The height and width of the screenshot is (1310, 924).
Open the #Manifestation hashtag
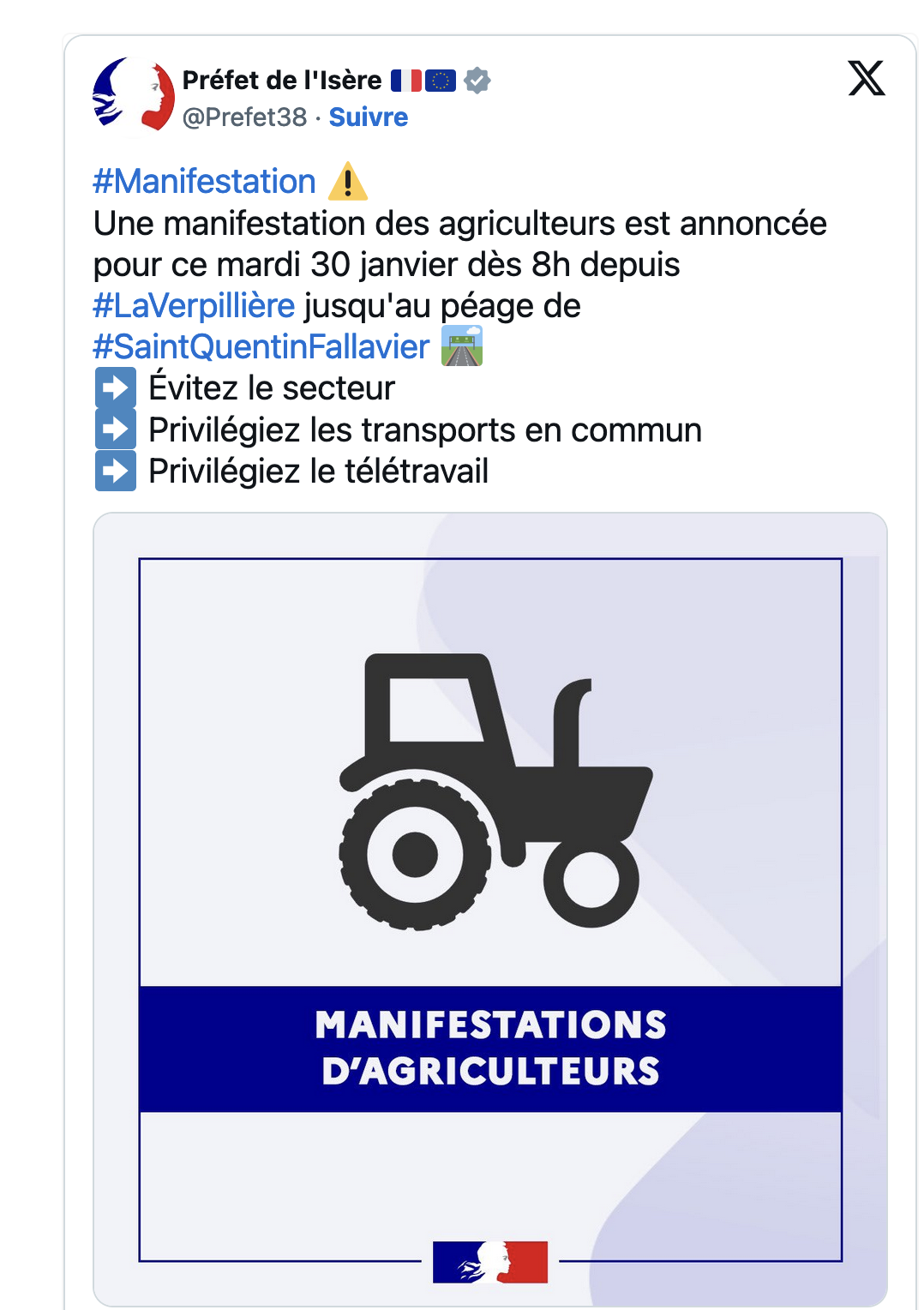point(204,182)
